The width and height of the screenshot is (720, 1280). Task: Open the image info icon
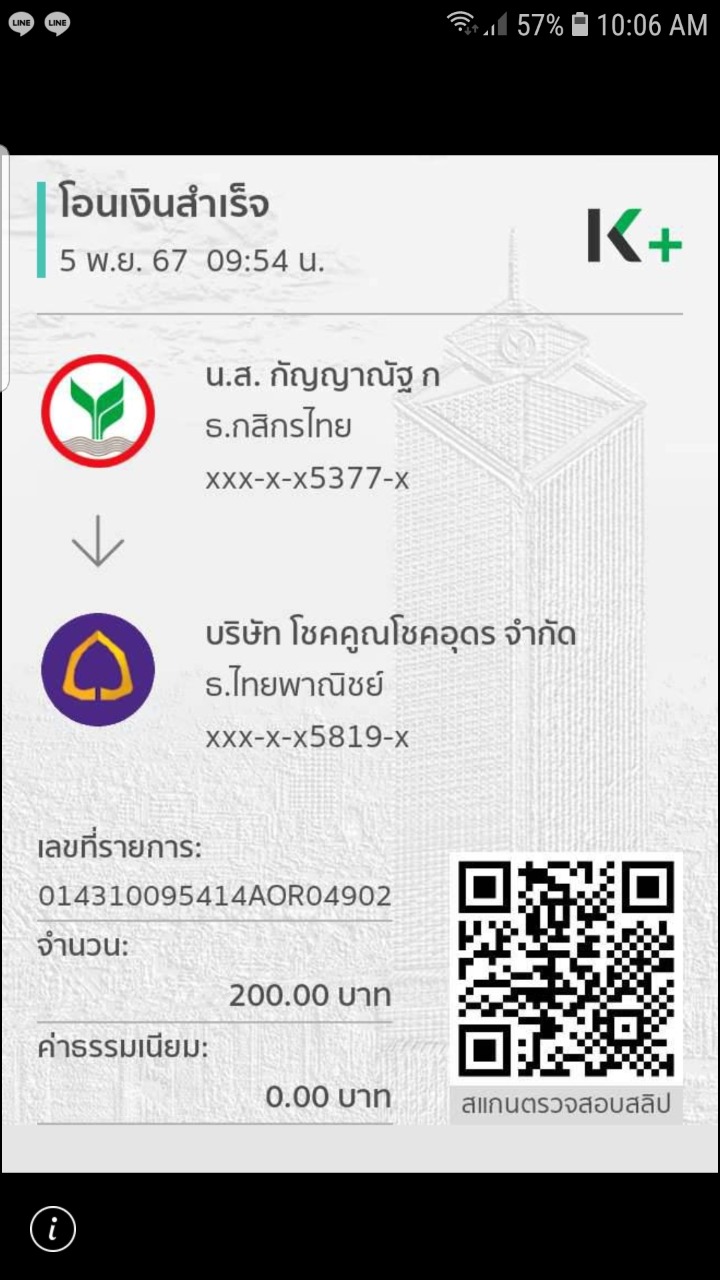click(x=53, y=1228)
